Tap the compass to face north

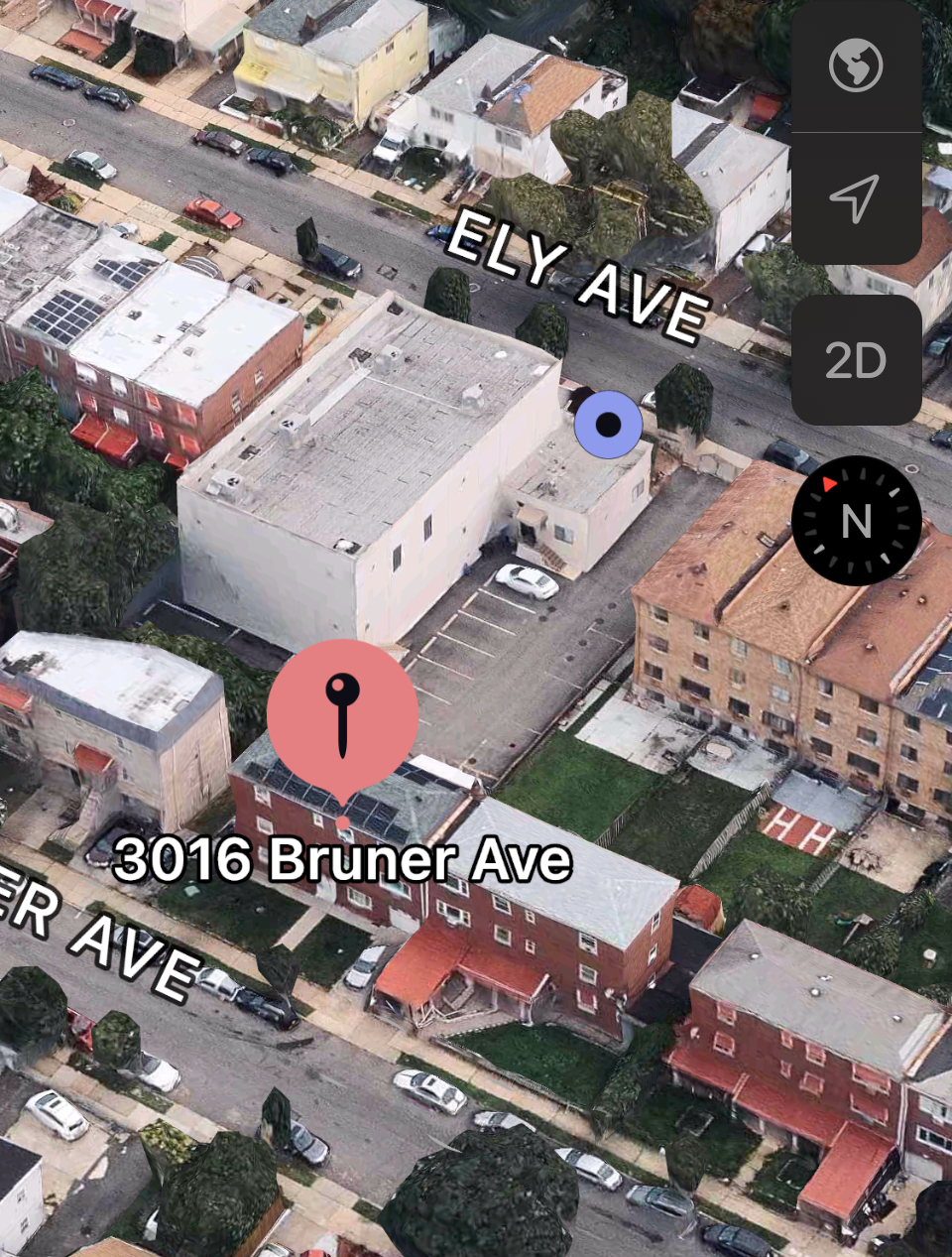[856, 521]
